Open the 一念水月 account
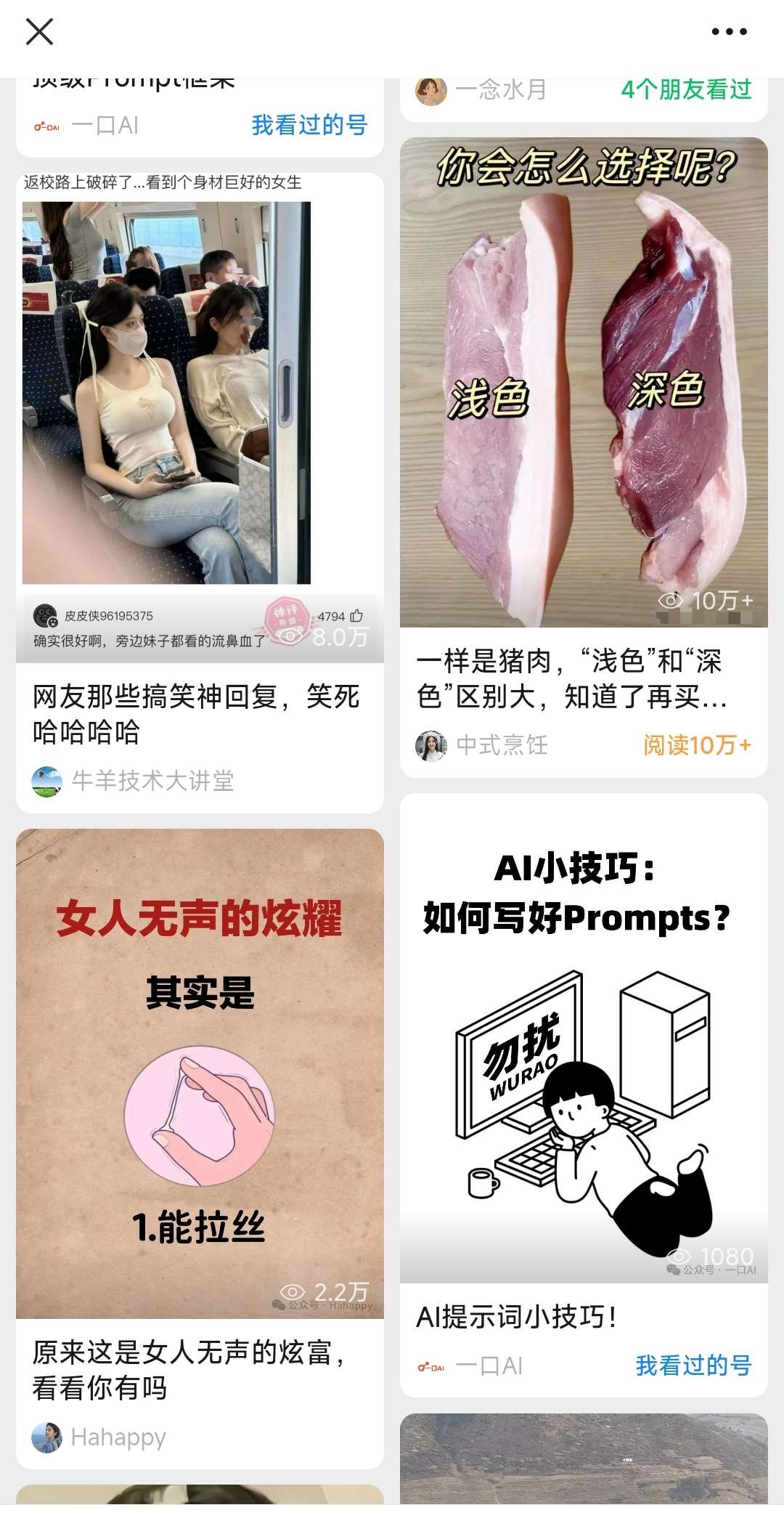 pyautogui.click(x=499, y=90)
